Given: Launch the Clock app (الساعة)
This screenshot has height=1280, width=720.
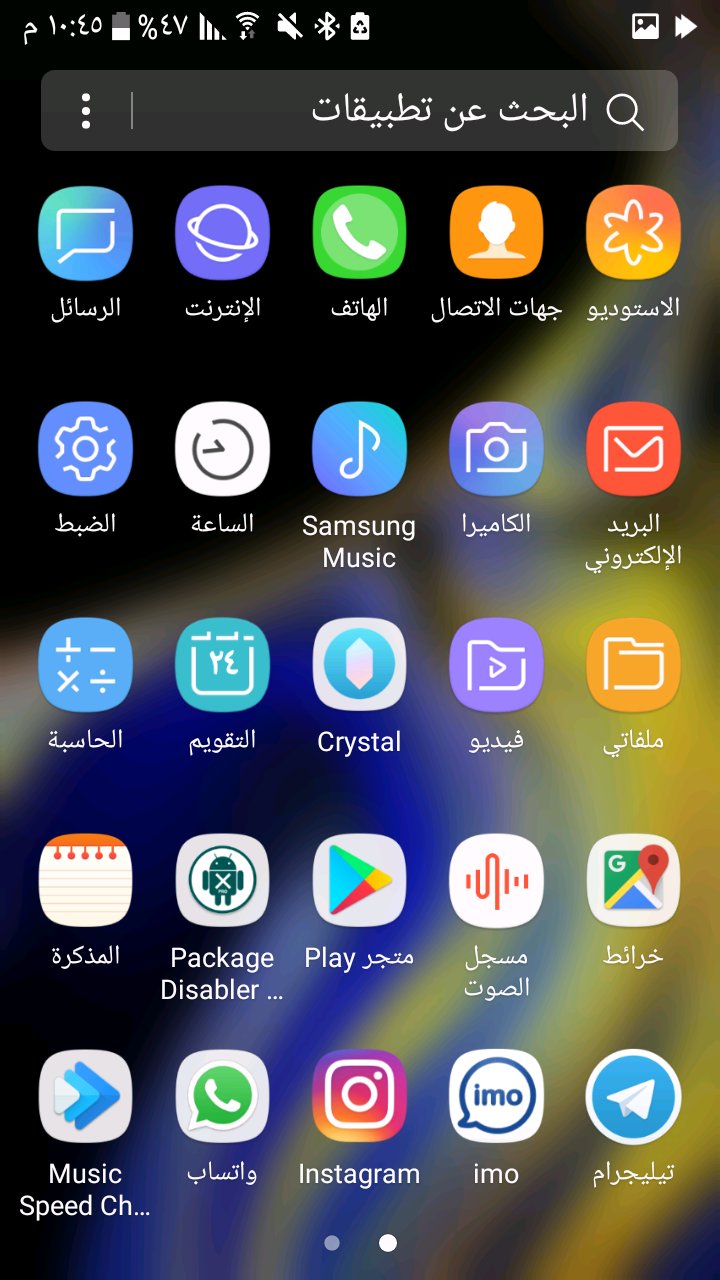Looking at the screenshot, I should tap(222, 449).
